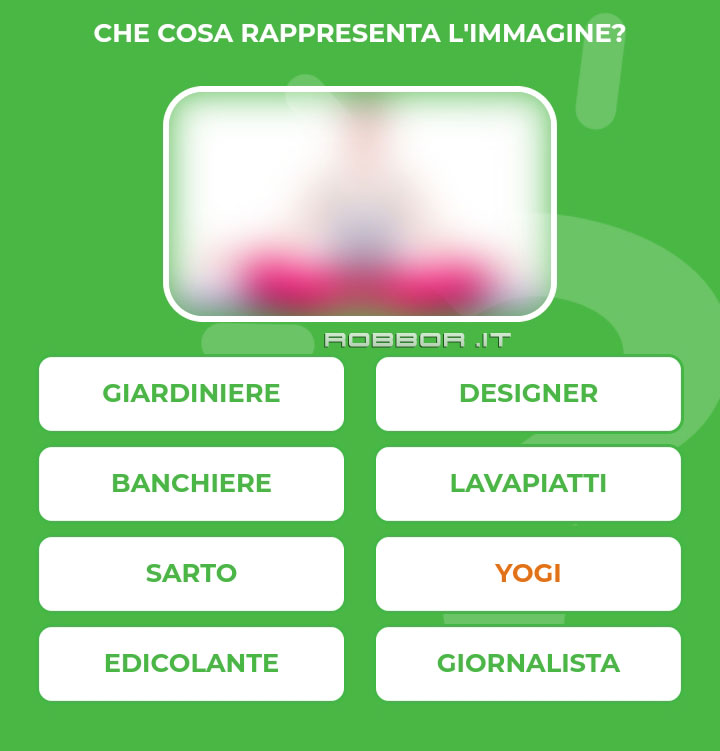The height and width of the screenshot is (751, 720).
Task: Choose the EDICOLANTE option
Action: (x=191, y=664)
